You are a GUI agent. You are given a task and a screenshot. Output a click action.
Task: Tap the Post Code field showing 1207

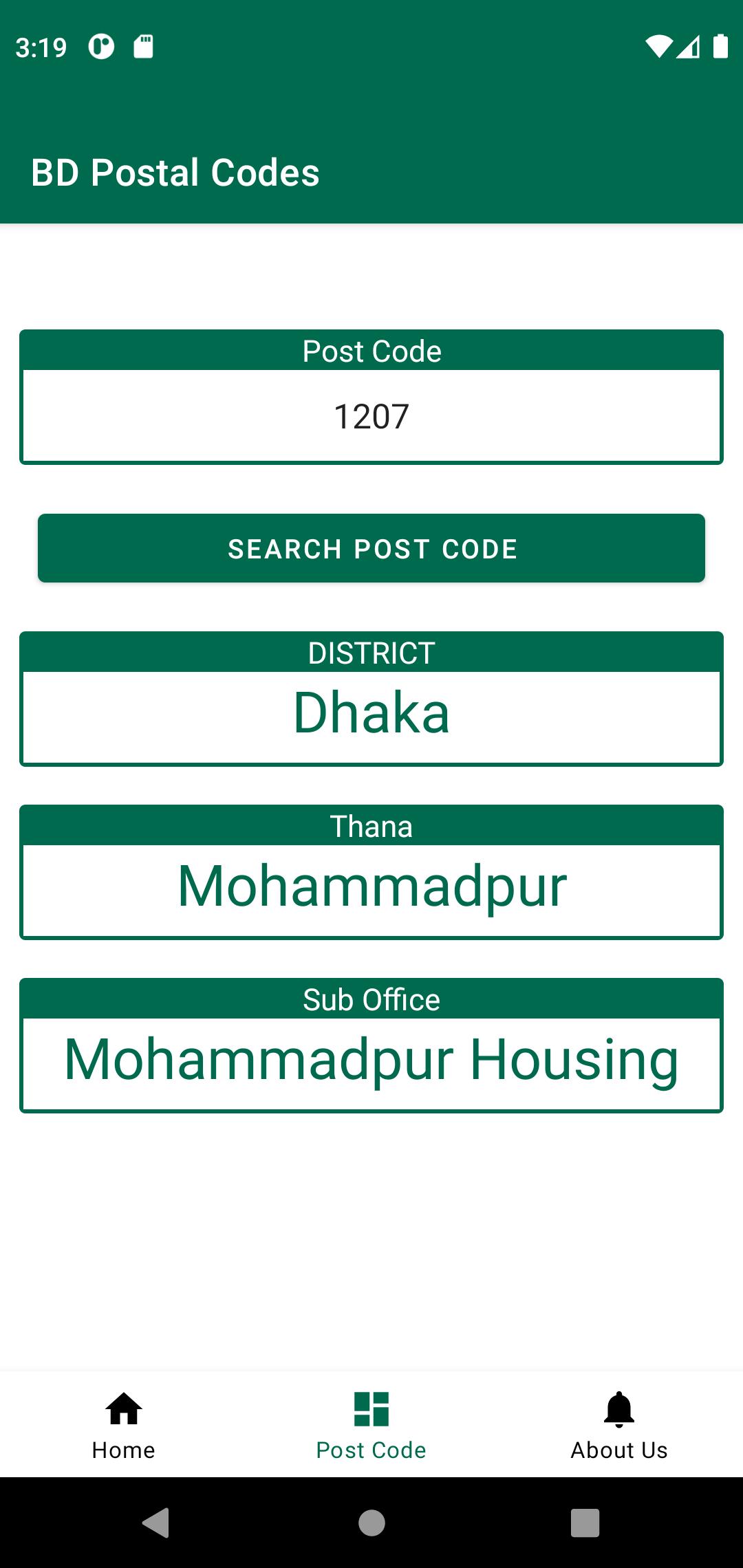pyautogui.click(x=371, y=416)
